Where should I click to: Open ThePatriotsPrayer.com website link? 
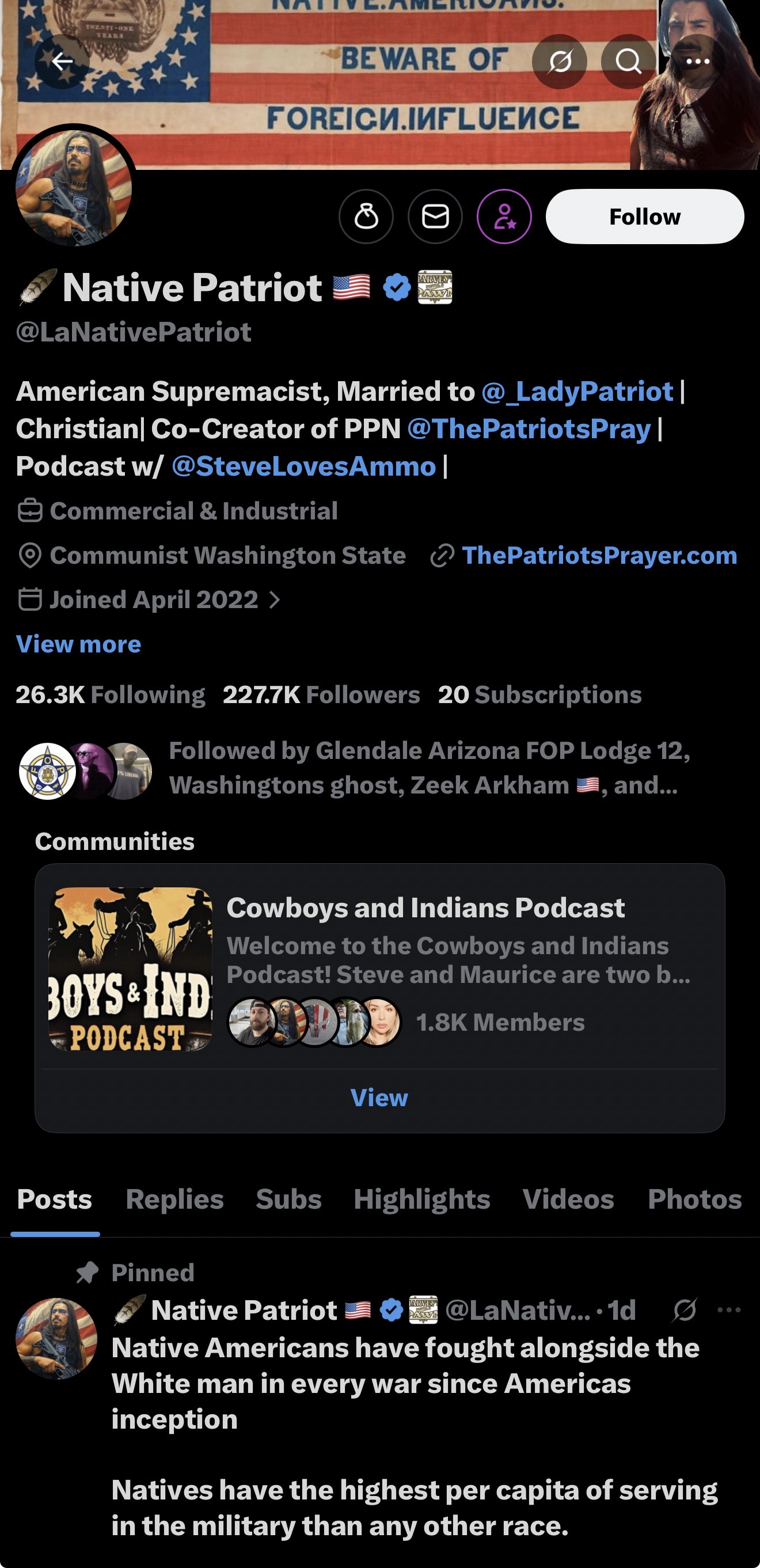click(599, 556)
